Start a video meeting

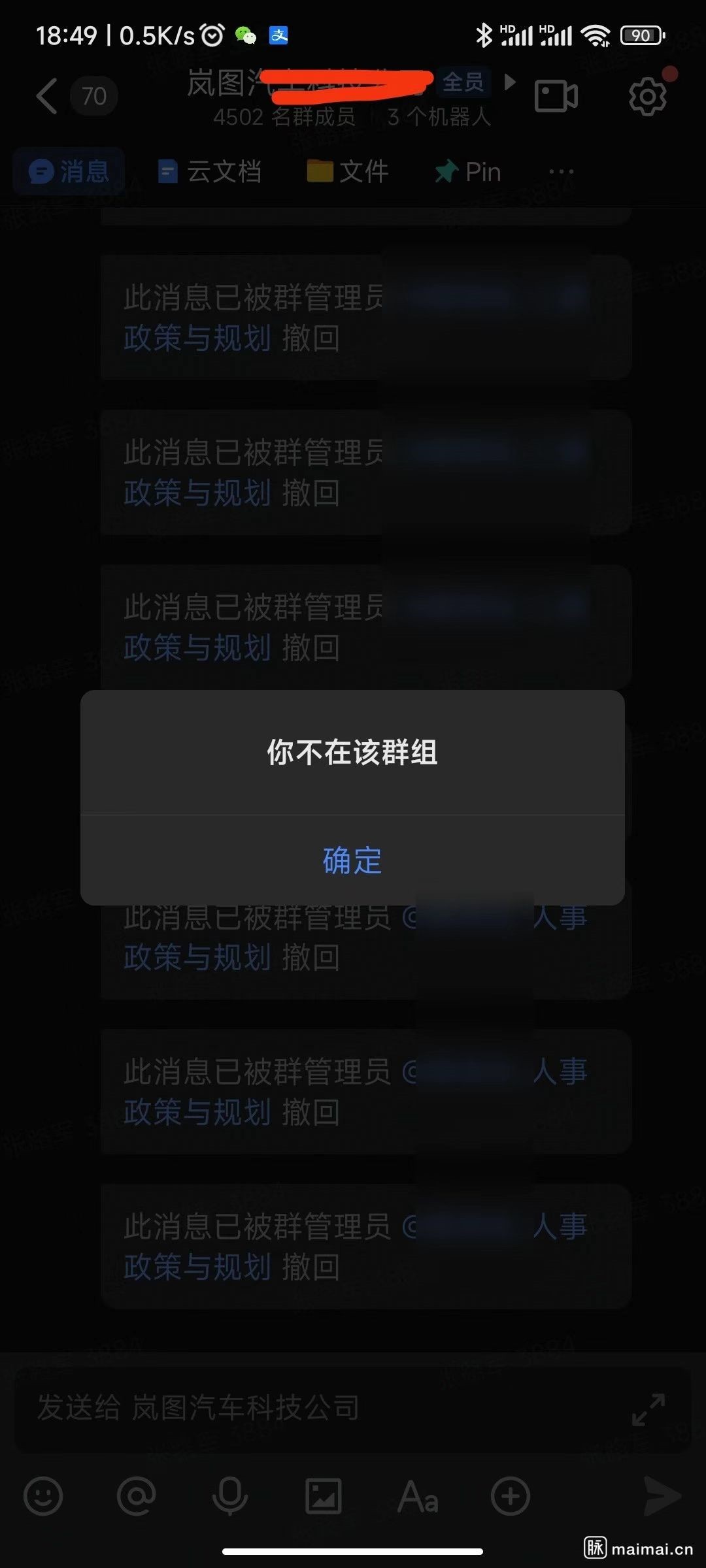click(556, 96)
